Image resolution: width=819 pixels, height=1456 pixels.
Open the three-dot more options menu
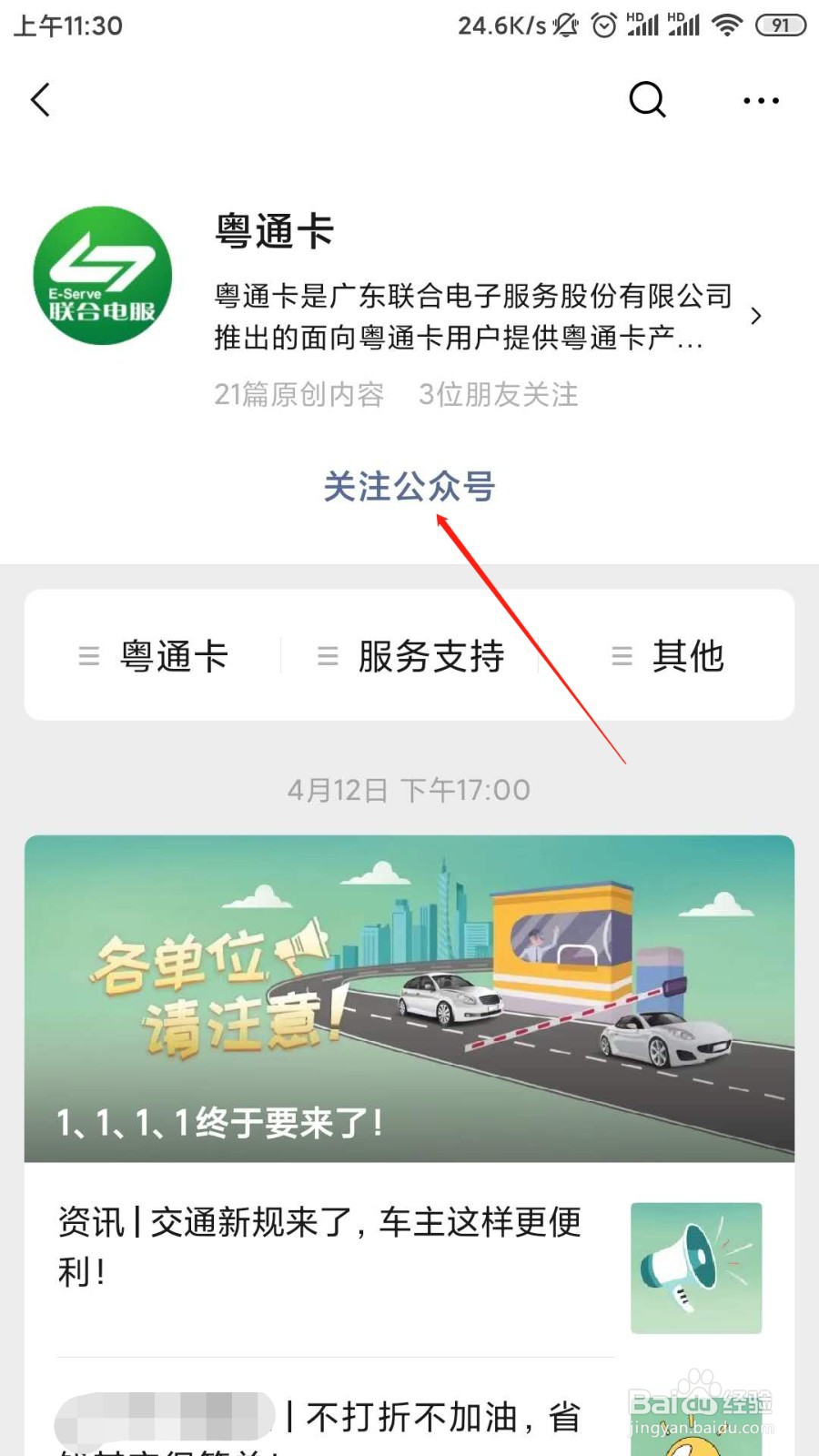[762, 100]
